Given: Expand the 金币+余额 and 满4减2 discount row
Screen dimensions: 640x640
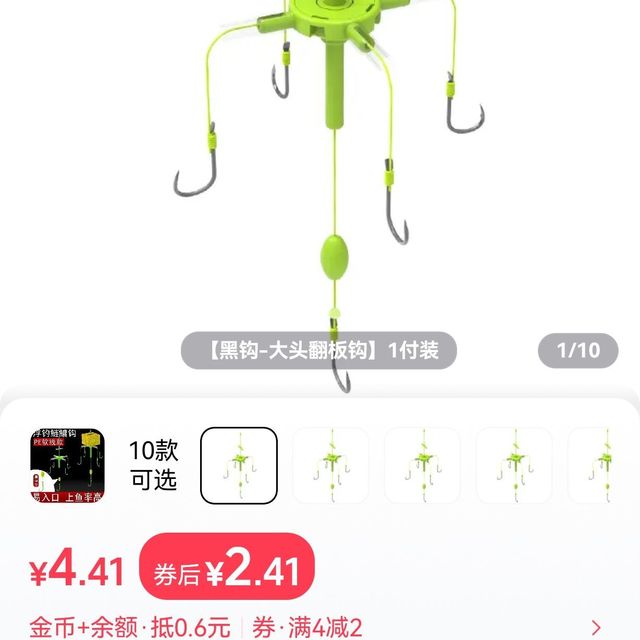Looking at the screenshot, I should coord(597,627).
